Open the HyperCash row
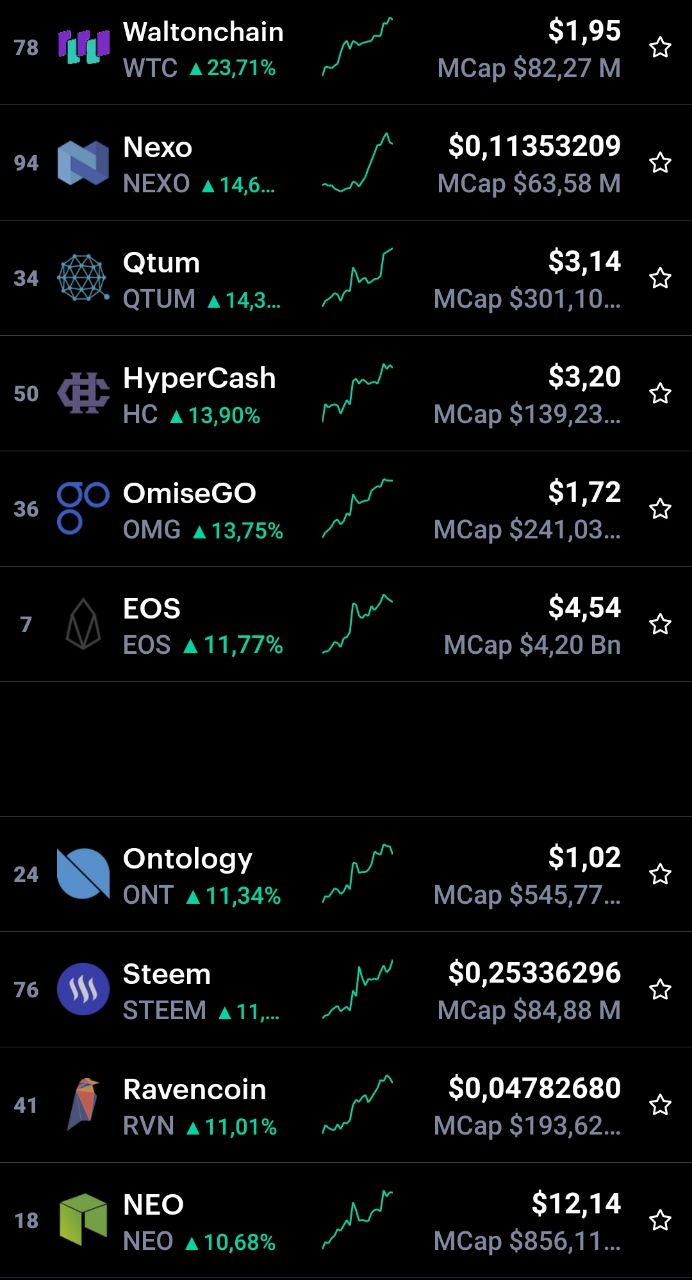 pyautogui.click(x=346, y=393)
